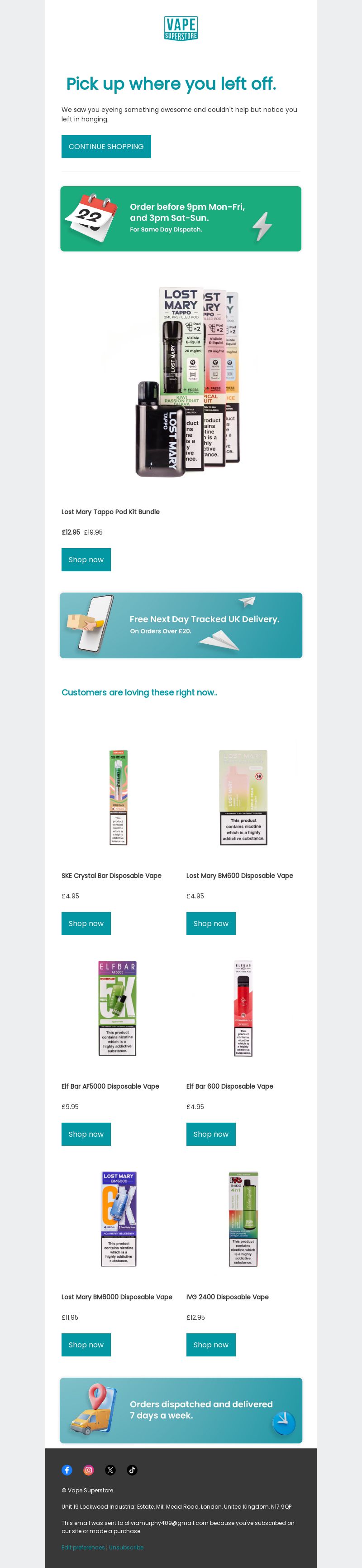This screenshot has height=1568, width=362.
Task: View the IVG 2400 product image
Action: coord(243,1219)
